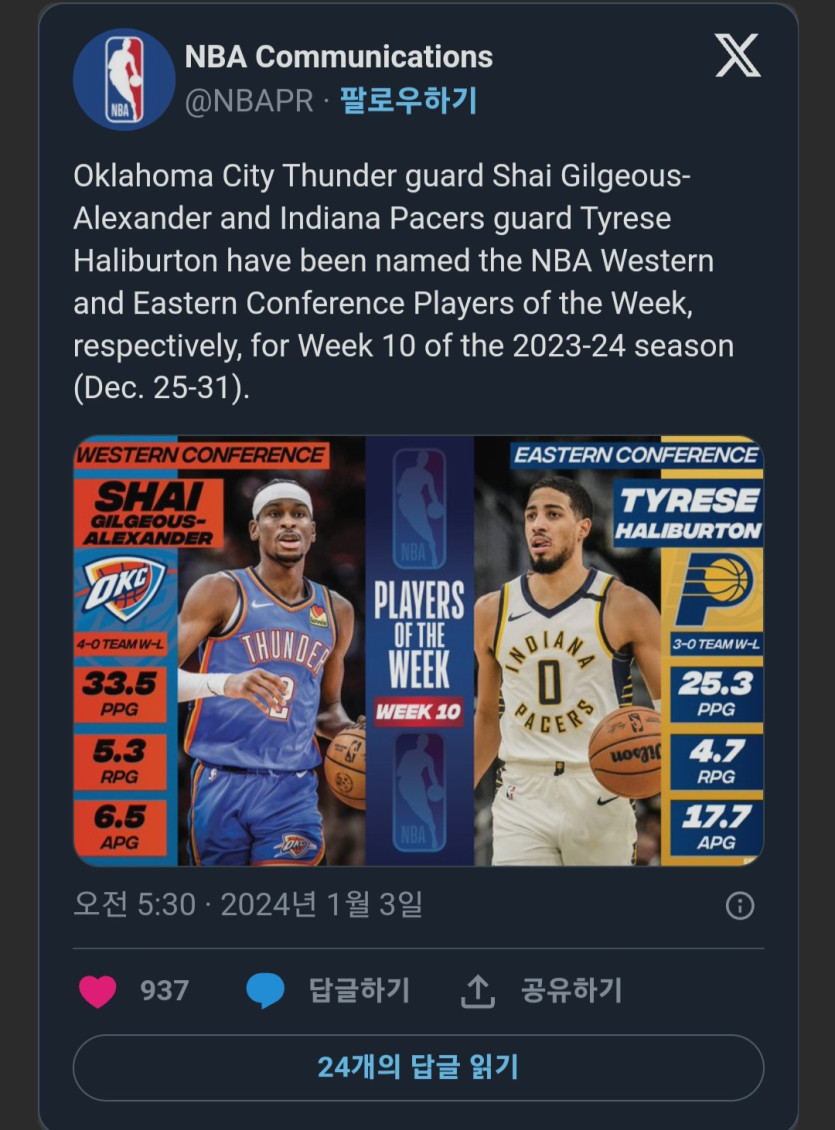Reply to this post
Viewport: 835px width, 1130px height.
(328, 991)
